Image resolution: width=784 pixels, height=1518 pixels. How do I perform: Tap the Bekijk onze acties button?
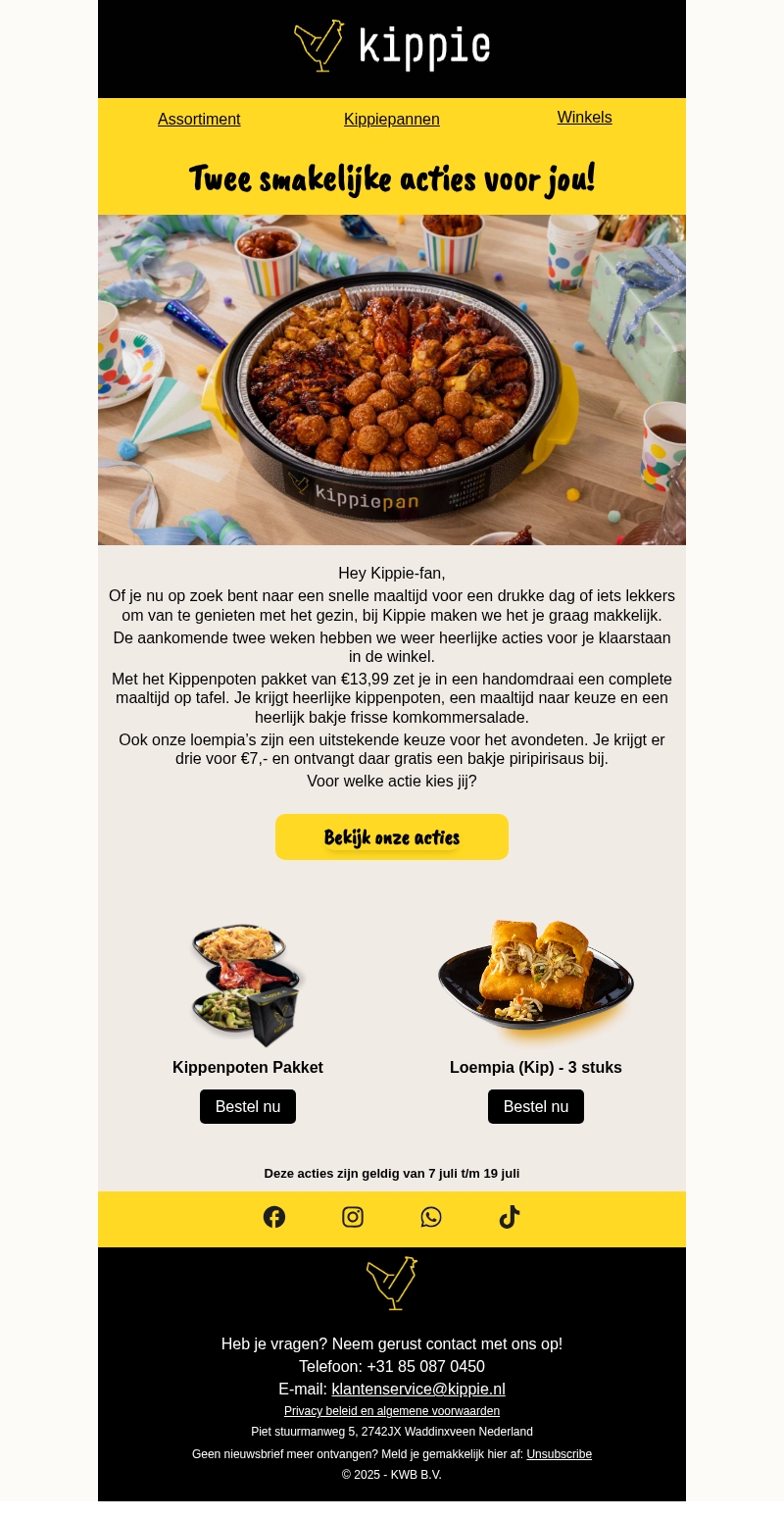pos(391,837)
